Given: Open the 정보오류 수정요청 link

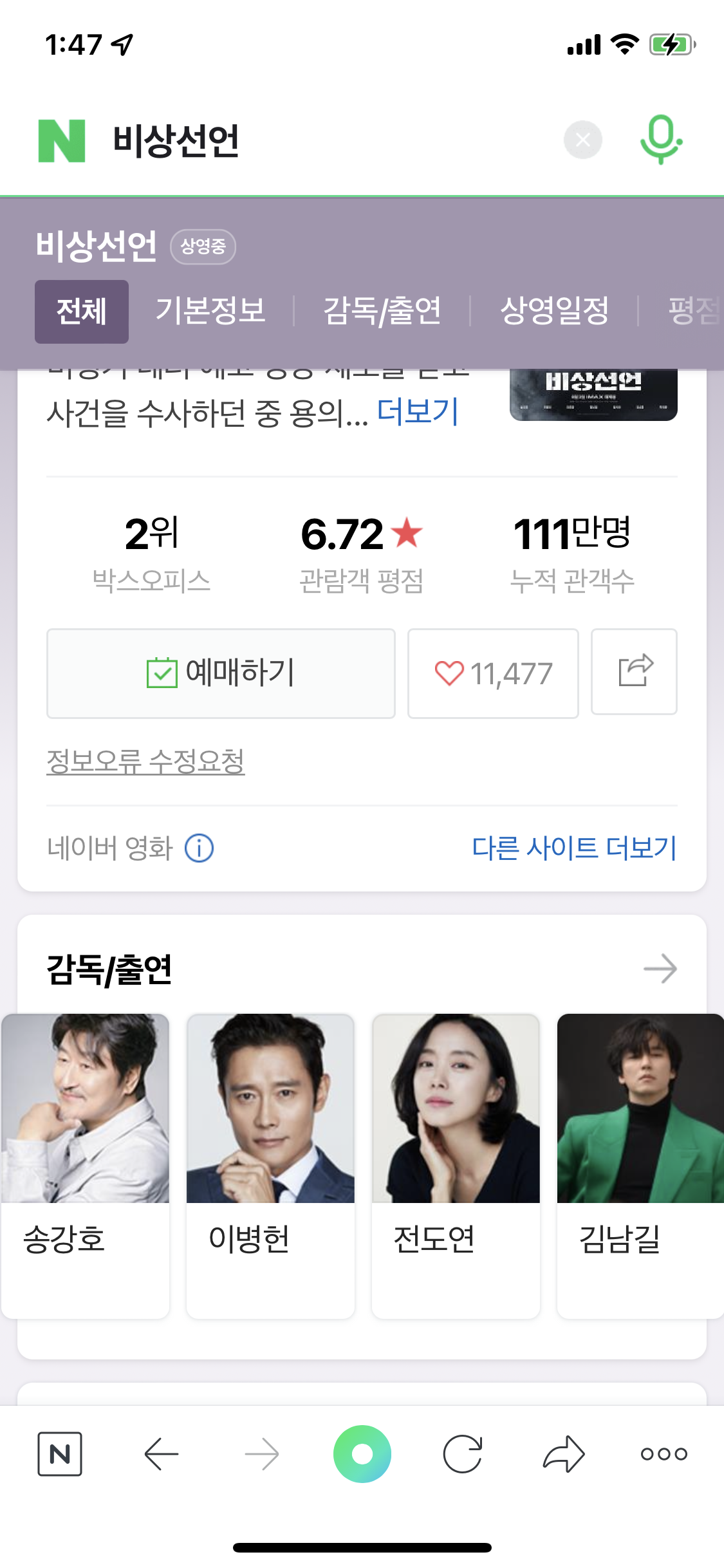Looking at the screenshot, I should pyautogui.click(x=145, y=761).
